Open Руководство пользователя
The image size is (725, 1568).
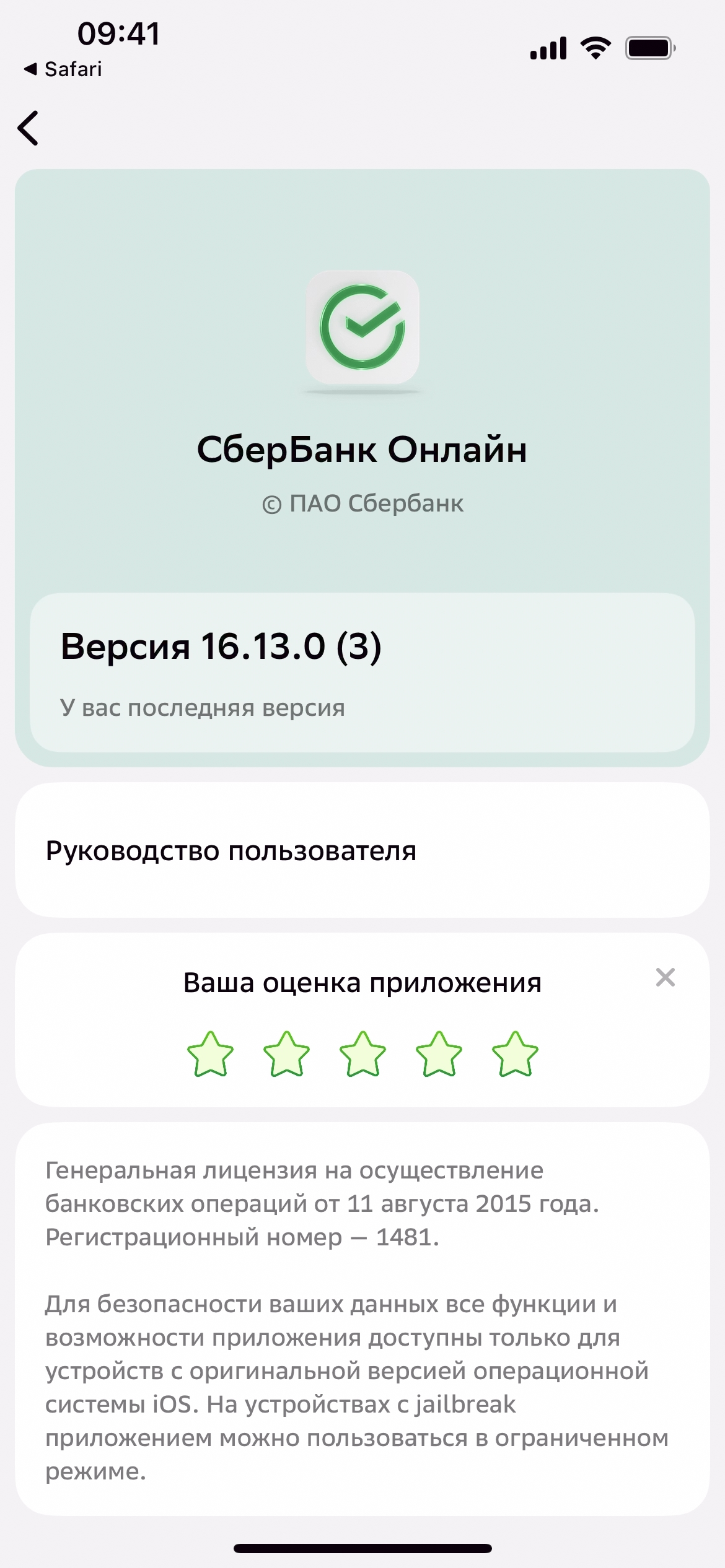point(362,850)
